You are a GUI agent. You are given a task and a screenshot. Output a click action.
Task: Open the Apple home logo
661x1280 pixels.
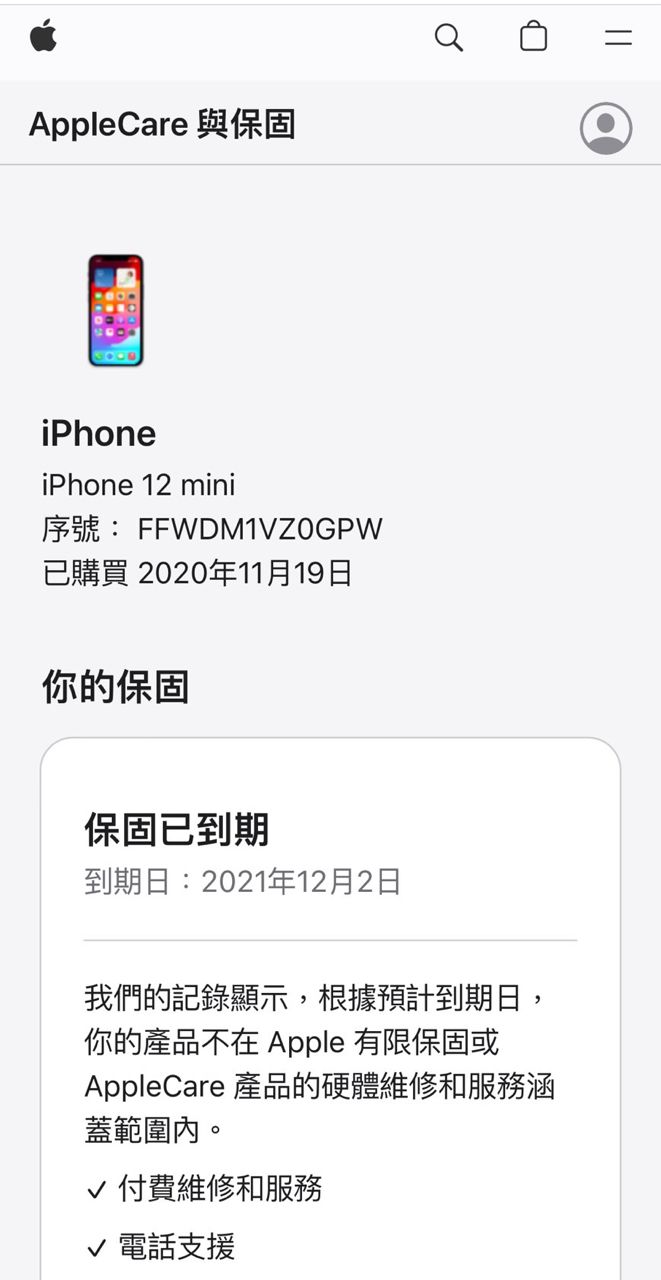[x=43, y=37]
